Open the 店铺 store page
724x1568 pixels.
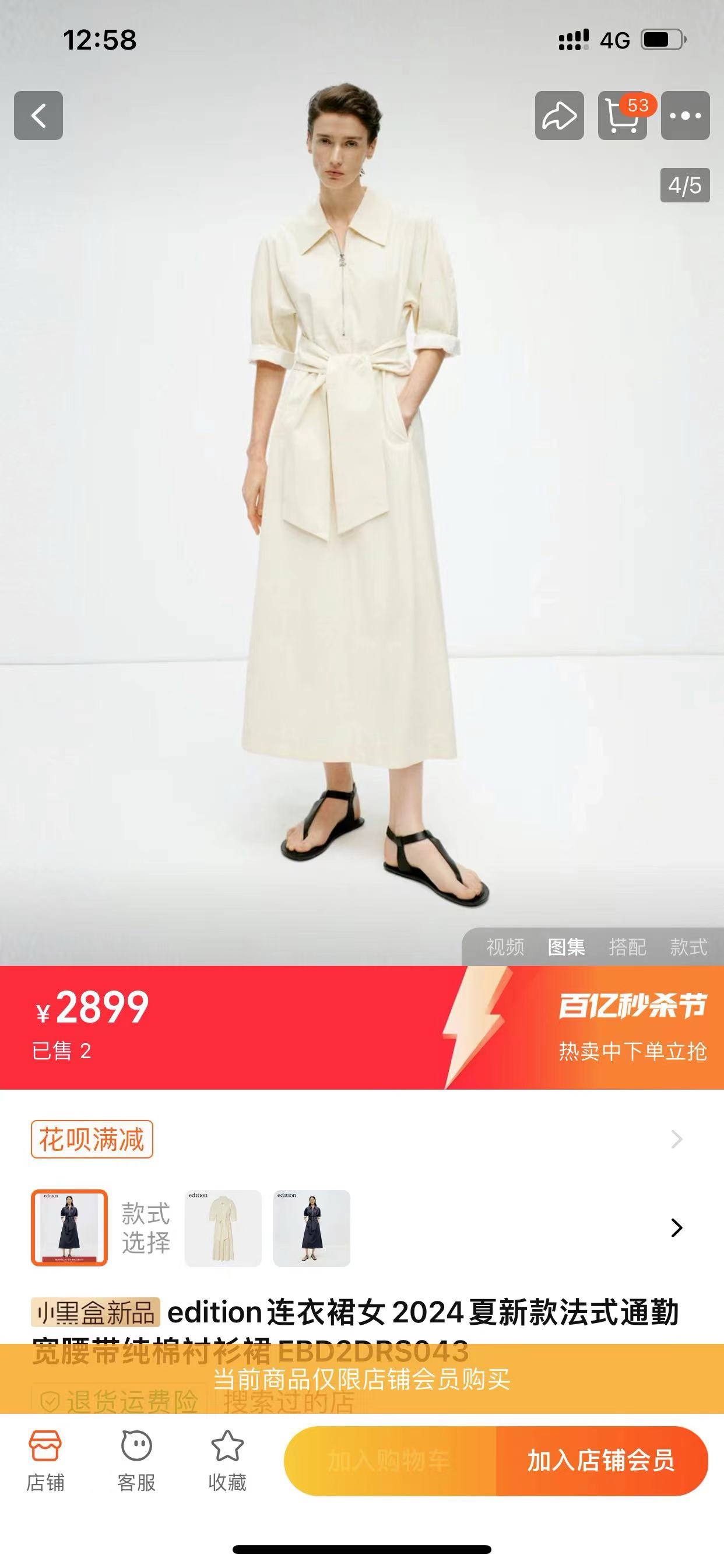click(45, 1460)
